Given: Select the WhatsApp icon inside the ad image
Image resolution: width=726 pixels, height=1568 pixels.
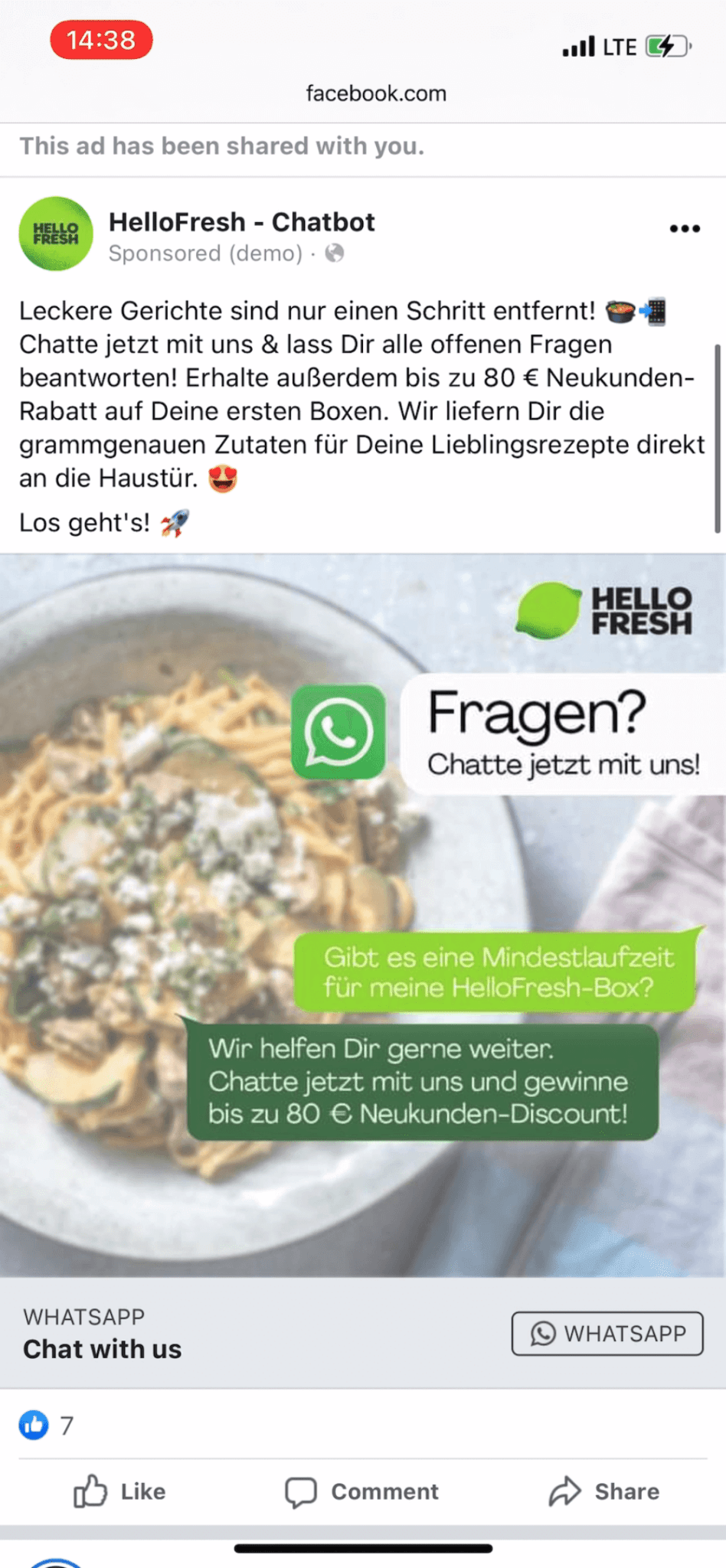Looking at the screenshot, I should (339, 733).
